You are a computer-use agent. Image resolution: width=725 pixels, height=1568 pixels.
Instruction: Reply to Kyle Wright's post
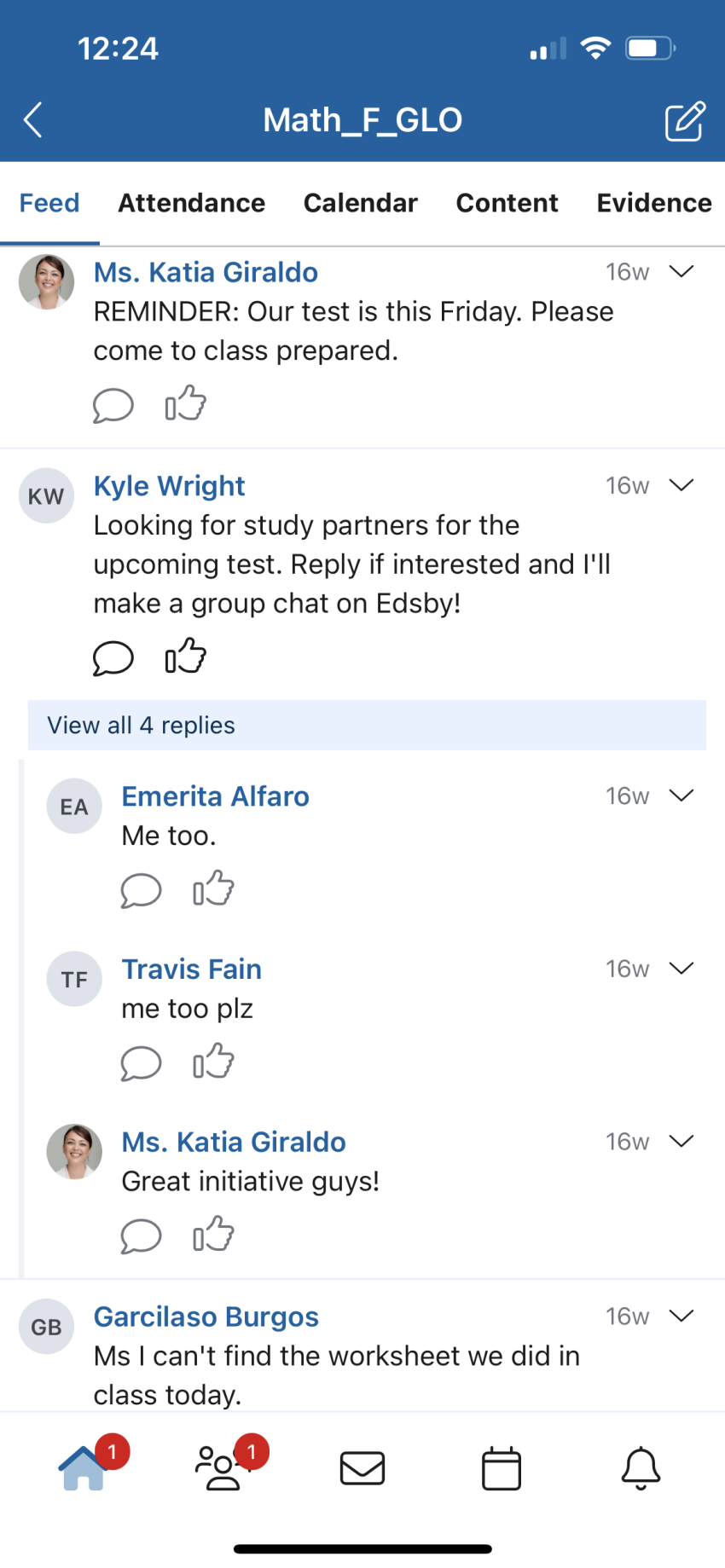(x=113, y=657)
